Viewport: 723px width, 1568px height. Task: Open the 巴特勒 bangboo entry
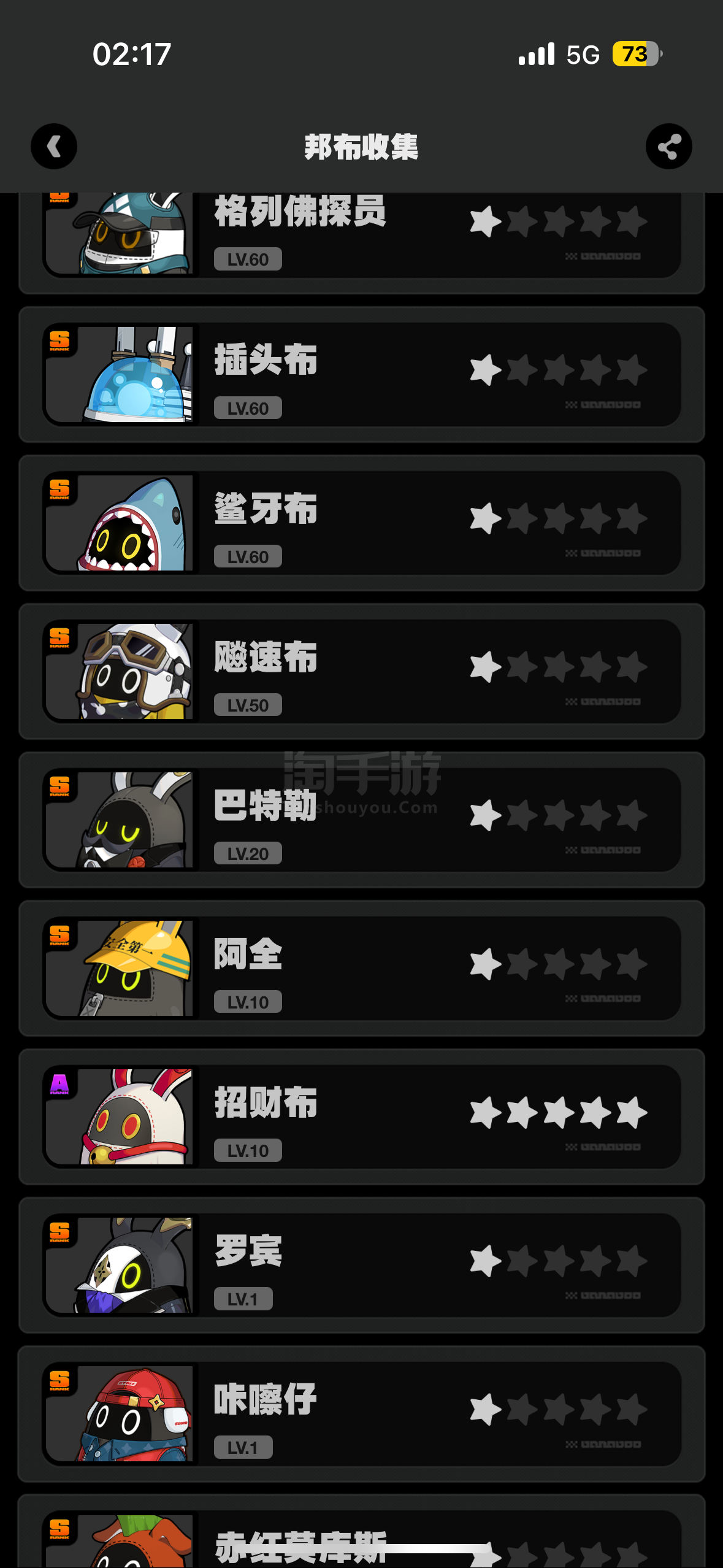[x=361, y=820]
